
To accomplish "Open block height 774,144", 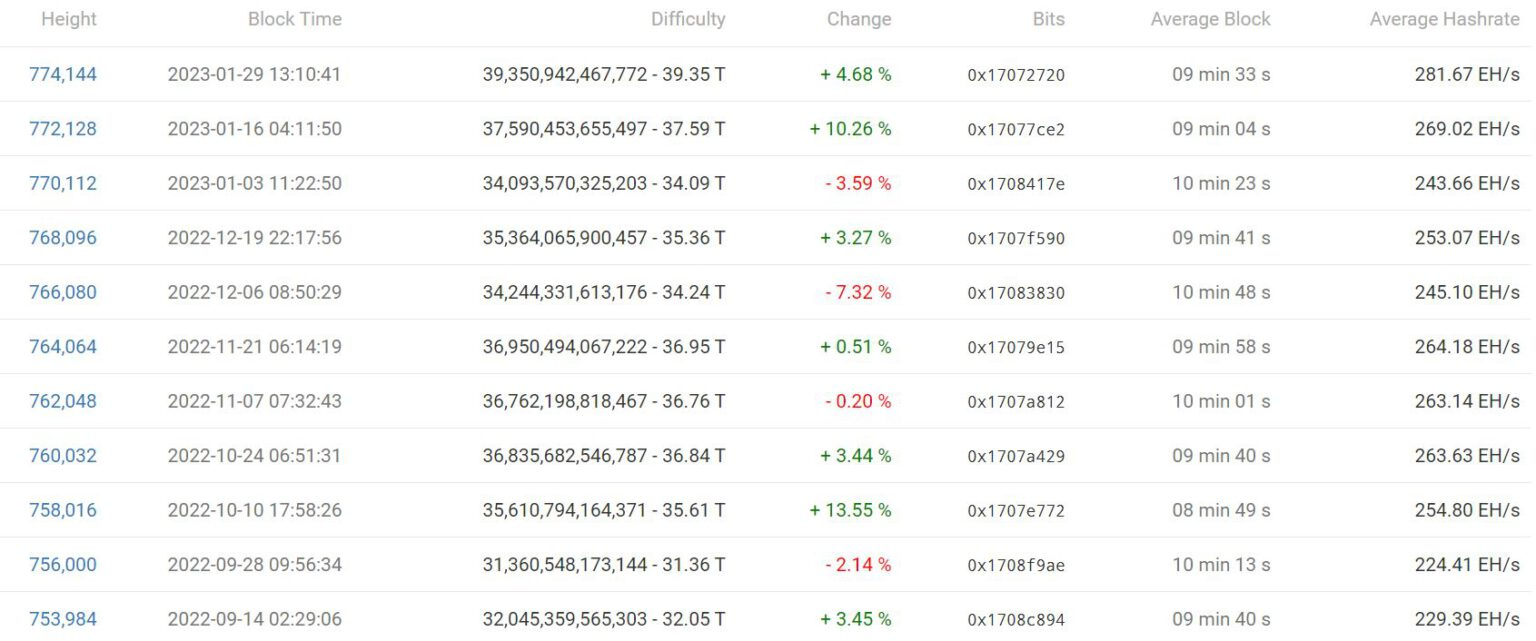I will 63,74.
